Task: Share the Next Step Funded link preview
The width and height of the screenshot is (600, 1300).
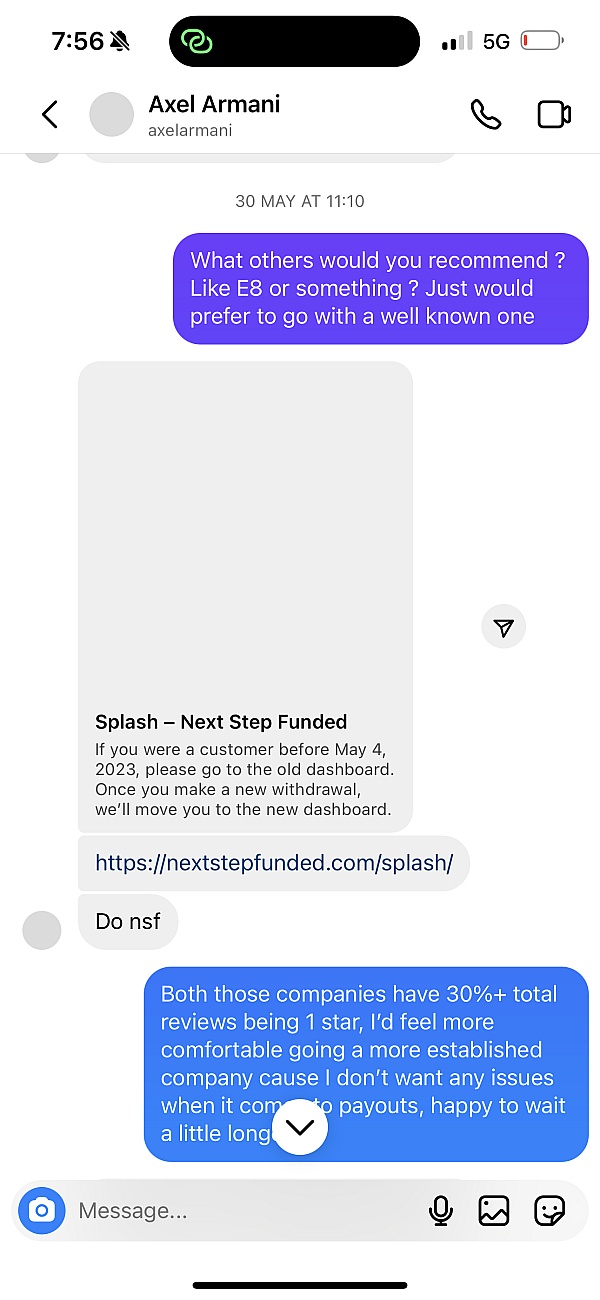Action: point(504,627)
